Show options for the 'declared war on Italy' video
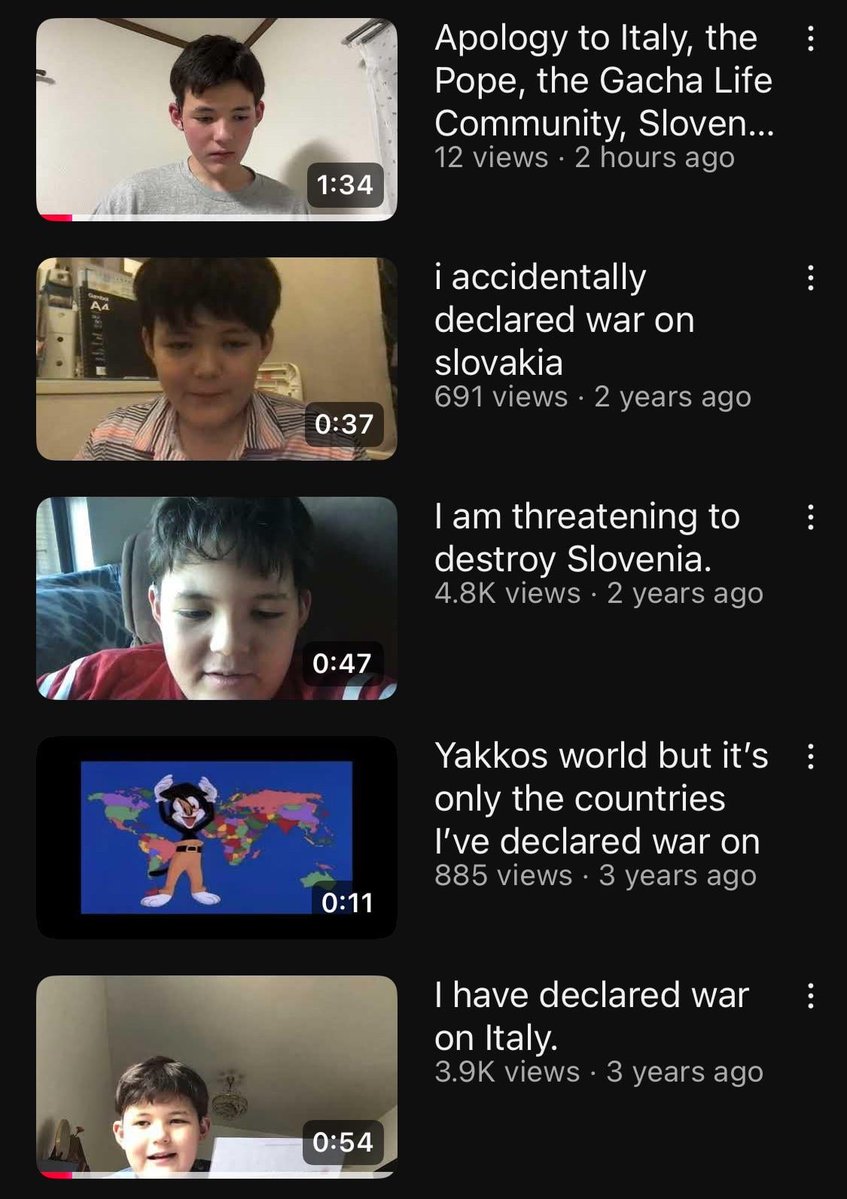 (x=810, y=996)
